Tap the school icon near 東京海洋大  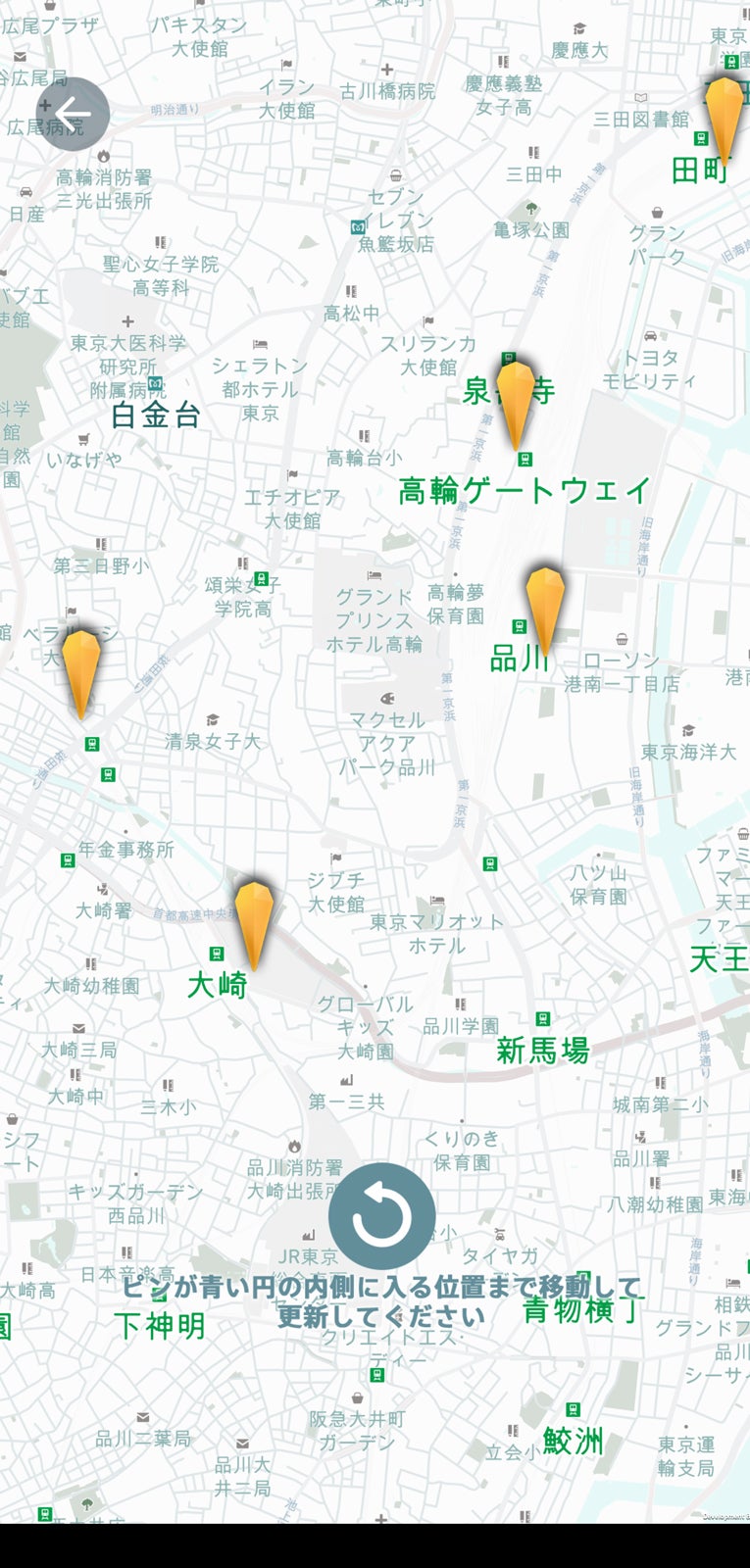click(688, 731)
